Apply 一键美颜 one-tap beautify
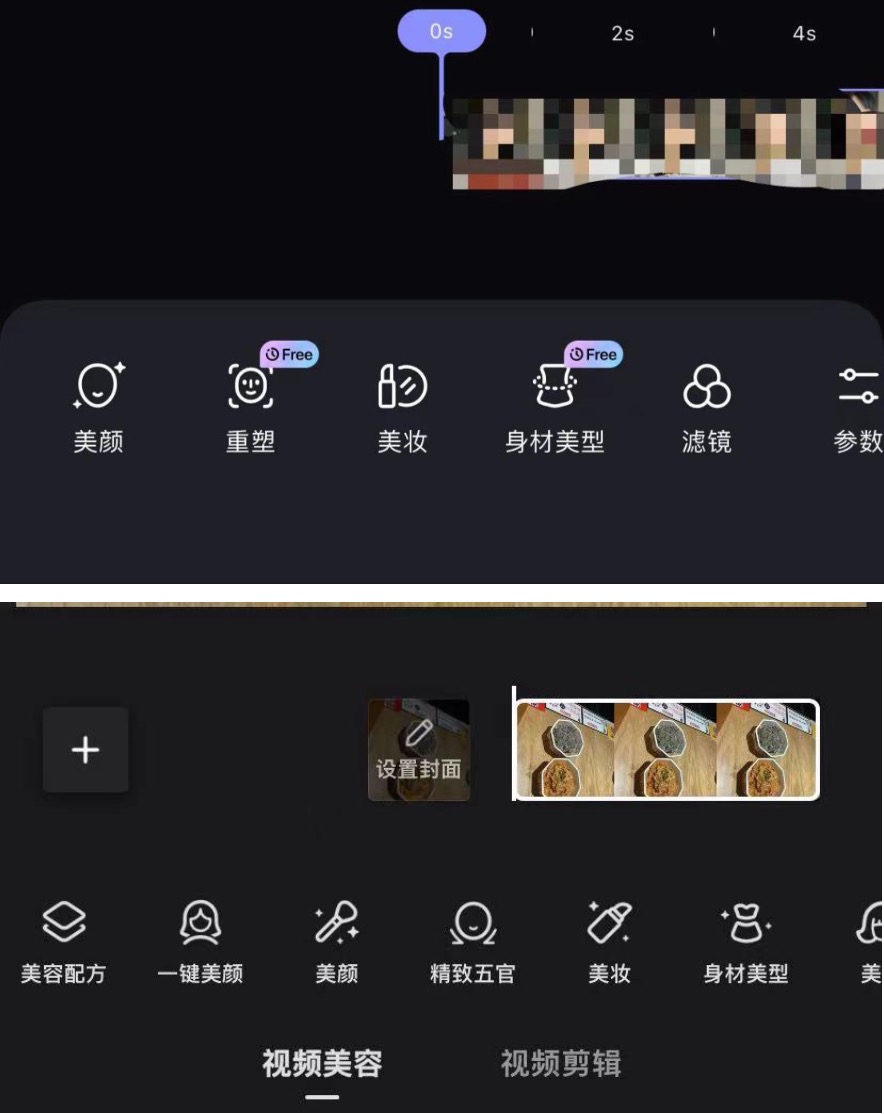Image resolution: width=884 pixels, height=1114 pixels. [200, 941]
